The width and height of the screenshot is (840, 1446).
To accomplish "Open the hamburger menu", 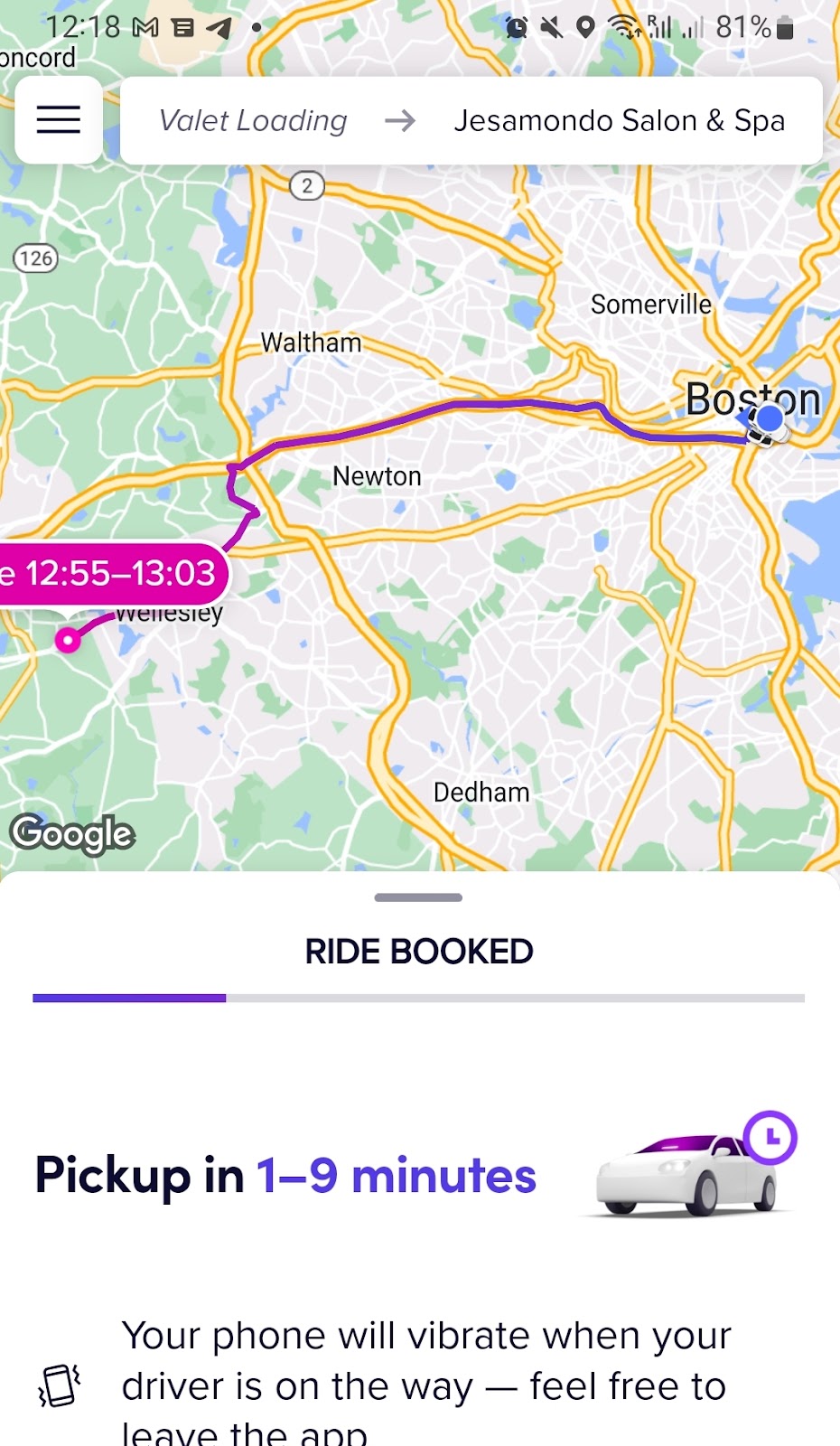I will 59,120.
